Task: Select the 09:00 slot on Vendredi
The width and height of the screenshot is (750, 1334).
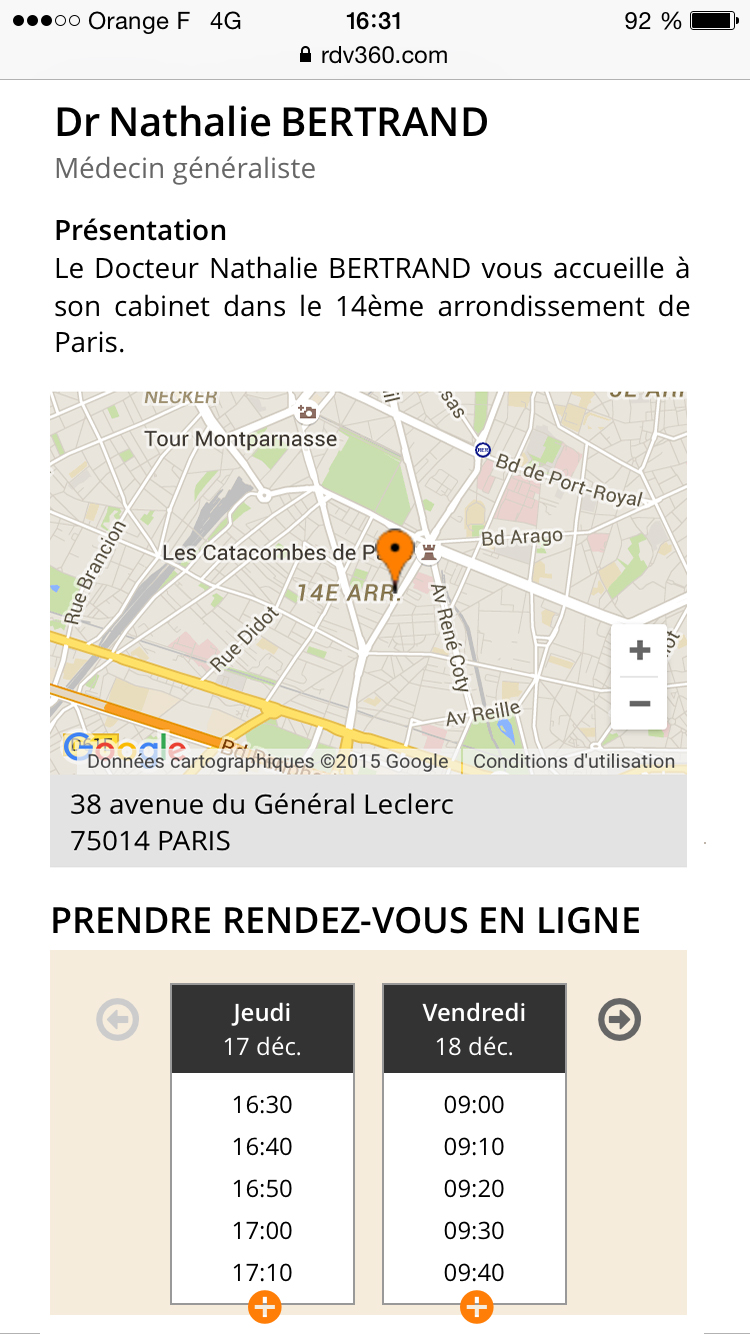Action: (474, 1105)
